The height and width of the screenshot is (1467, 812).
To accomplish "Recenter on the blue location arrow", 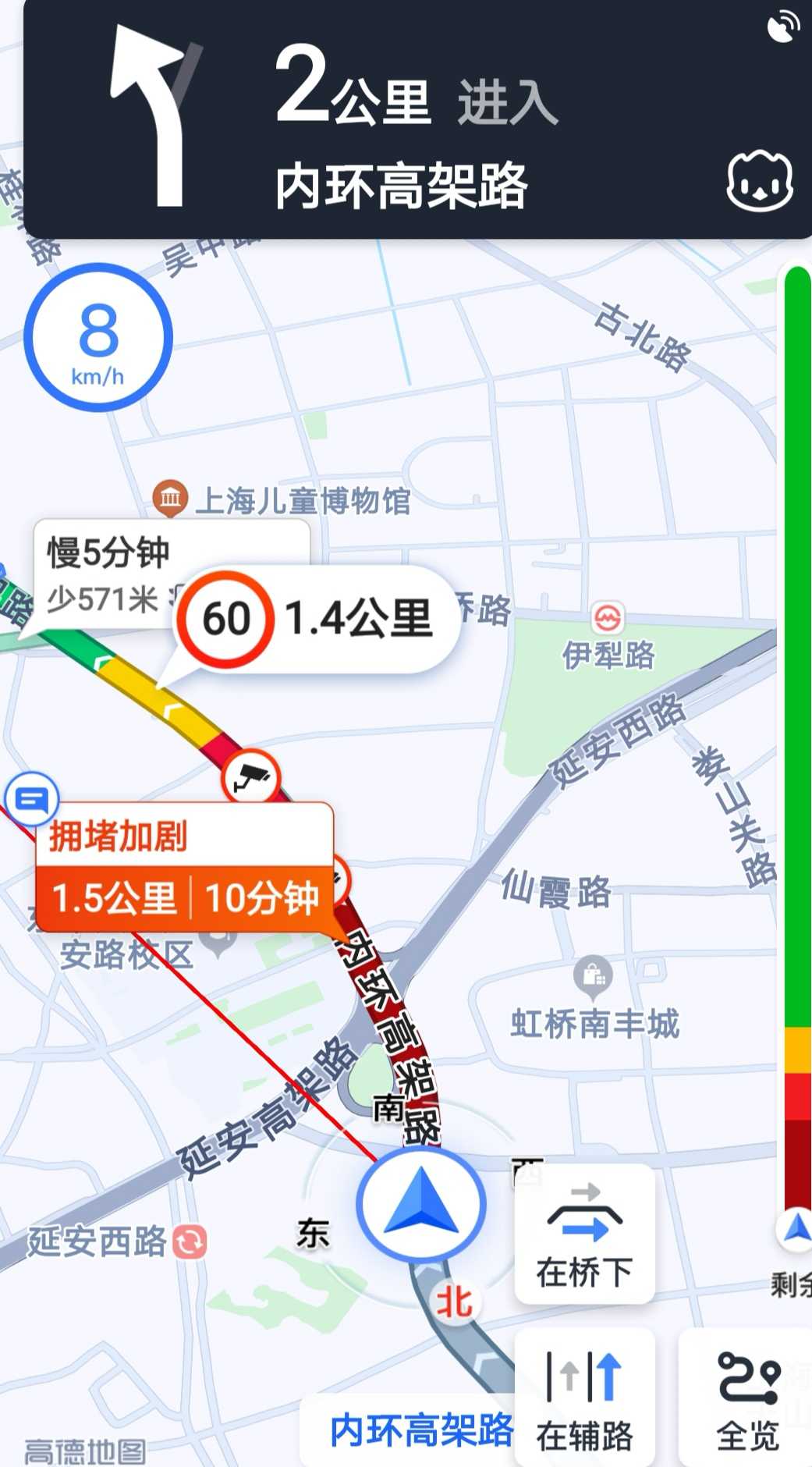I will coord(421,1203).
